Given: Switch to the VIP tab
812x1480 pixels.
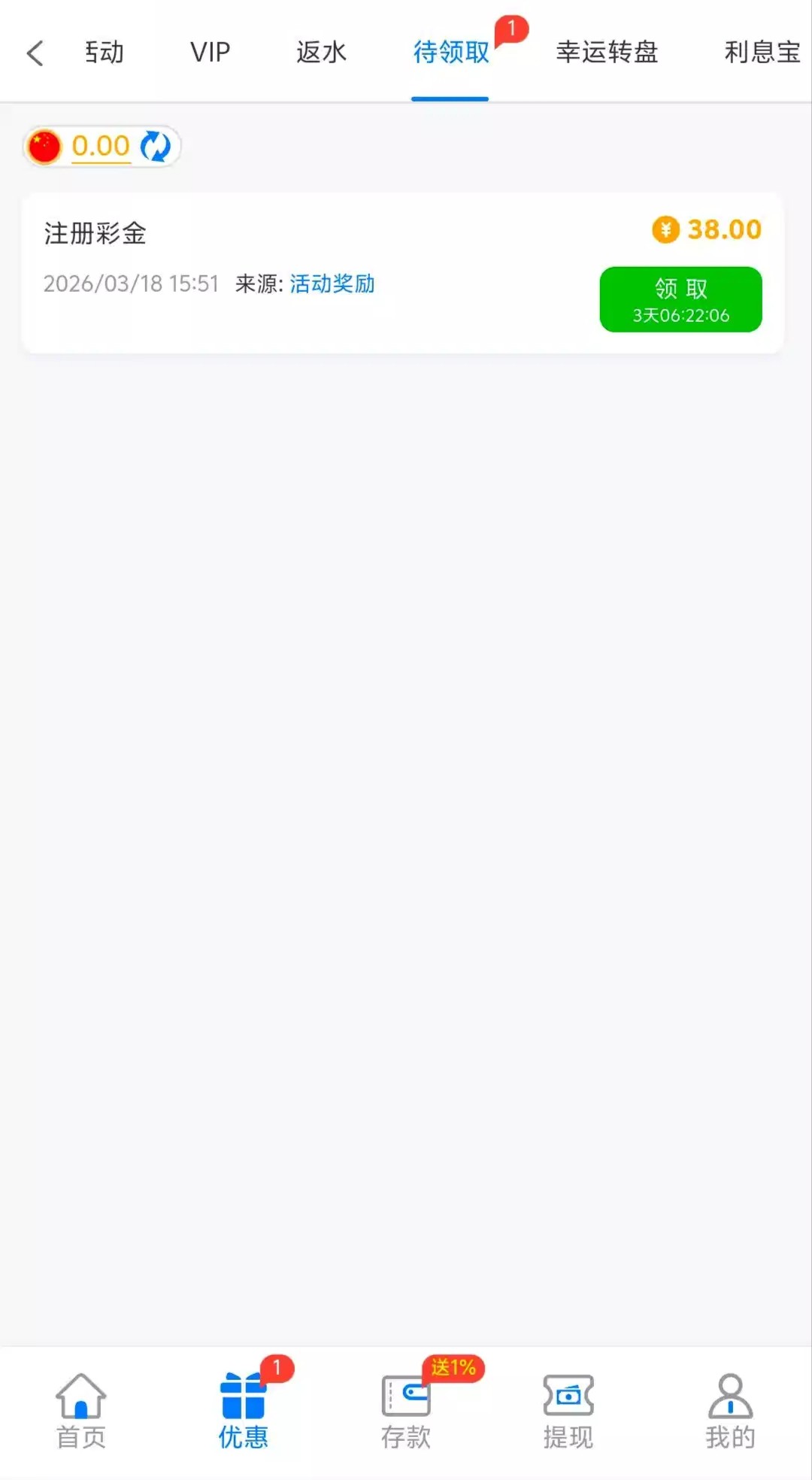Looking at the screenshot, I should [210, 53].
